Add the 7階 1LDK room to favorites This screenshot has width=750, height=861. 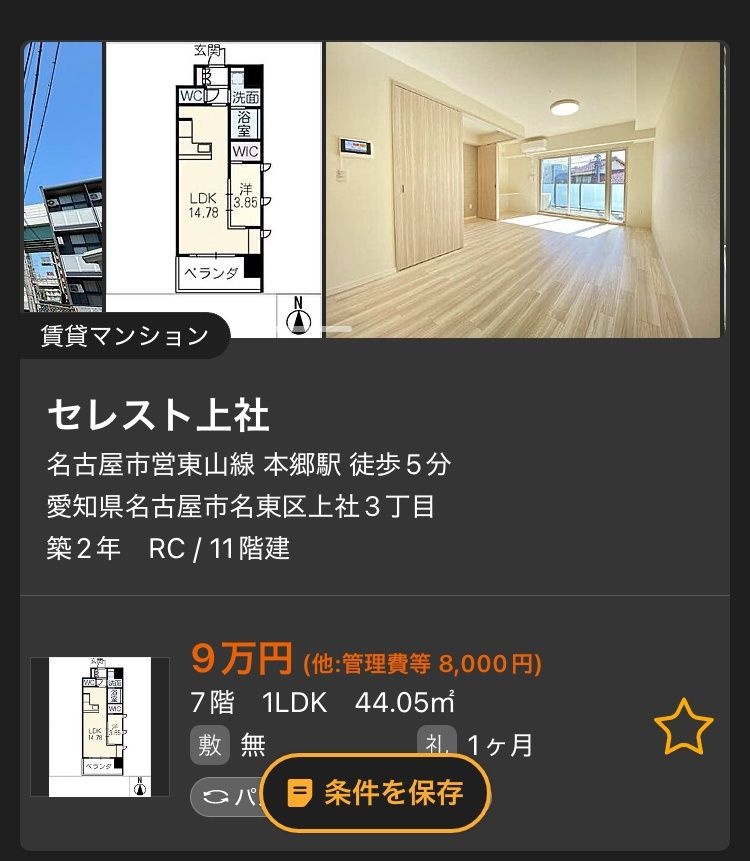tap(683, 729)
